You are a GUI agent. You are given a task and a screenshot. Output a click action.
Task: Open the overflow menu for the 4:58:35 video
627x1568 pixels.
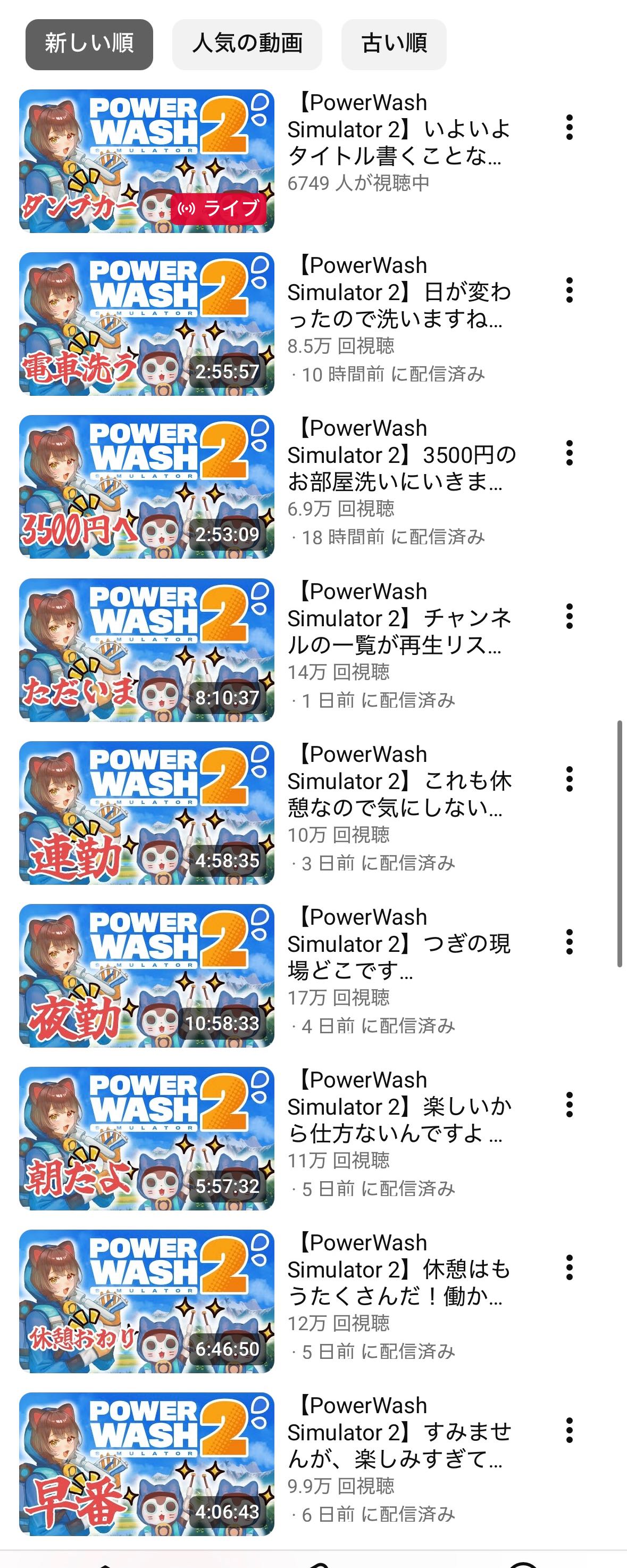569,779
